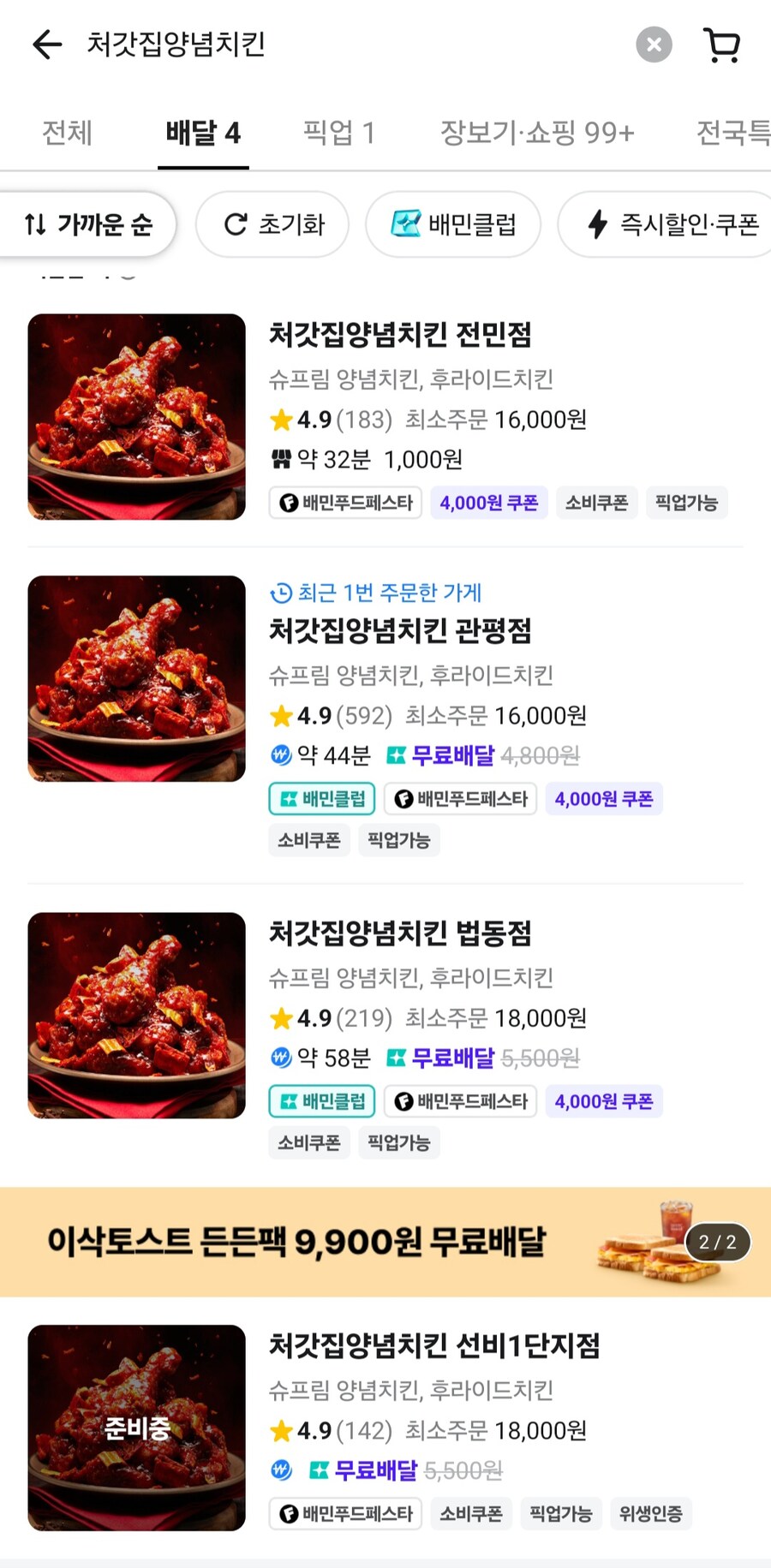Toggle the 배민클럽 badge on 관평점
Screen dimensions: 771x1568
coord(321,798)
